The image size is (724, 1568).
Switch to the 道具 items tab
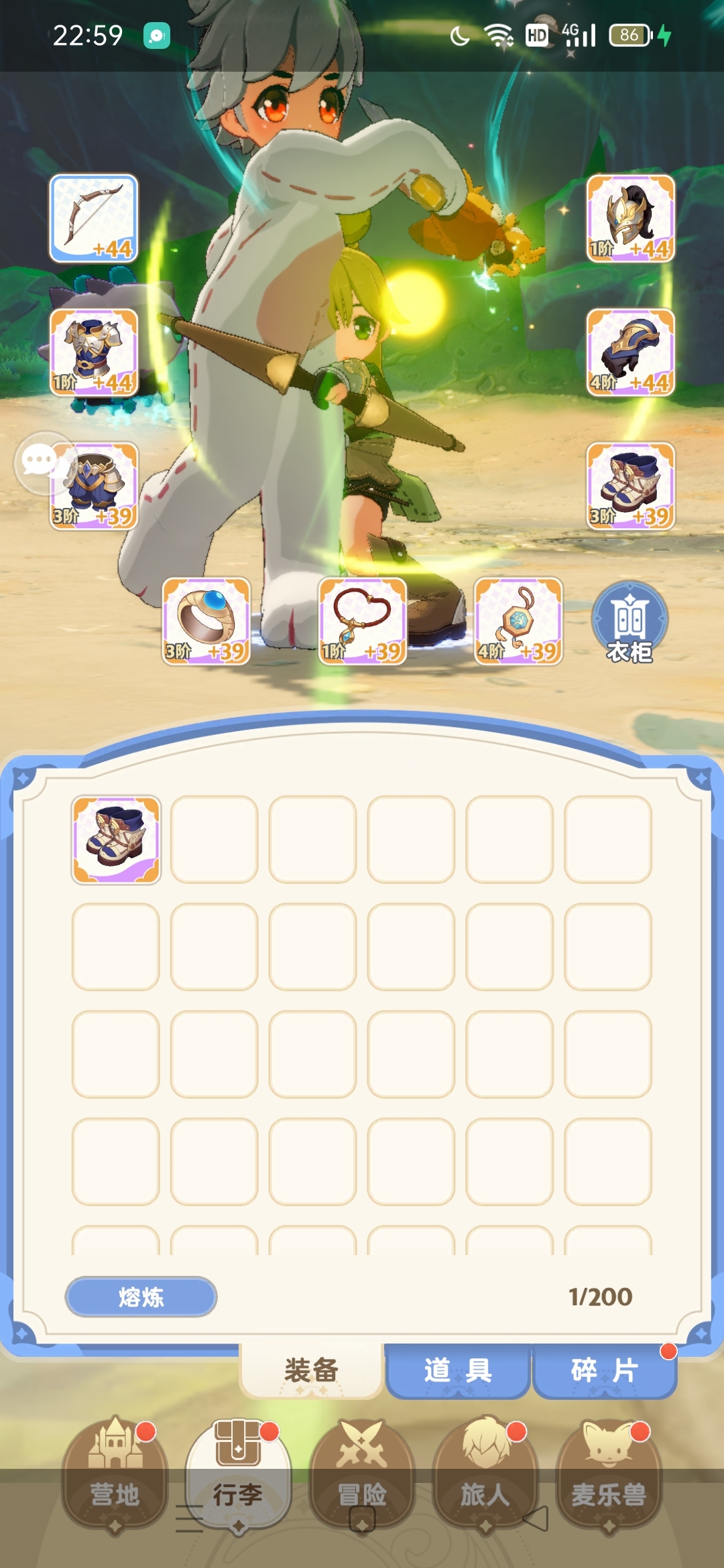(458, 1370)
